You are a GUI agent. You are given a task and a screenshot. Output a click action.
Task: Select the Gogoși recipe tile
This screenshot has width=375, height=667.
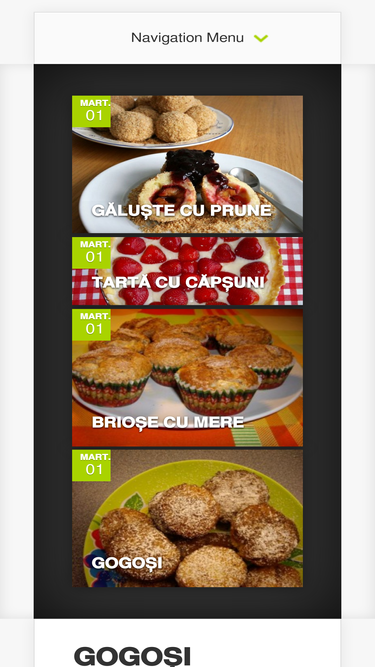point(188,519)
